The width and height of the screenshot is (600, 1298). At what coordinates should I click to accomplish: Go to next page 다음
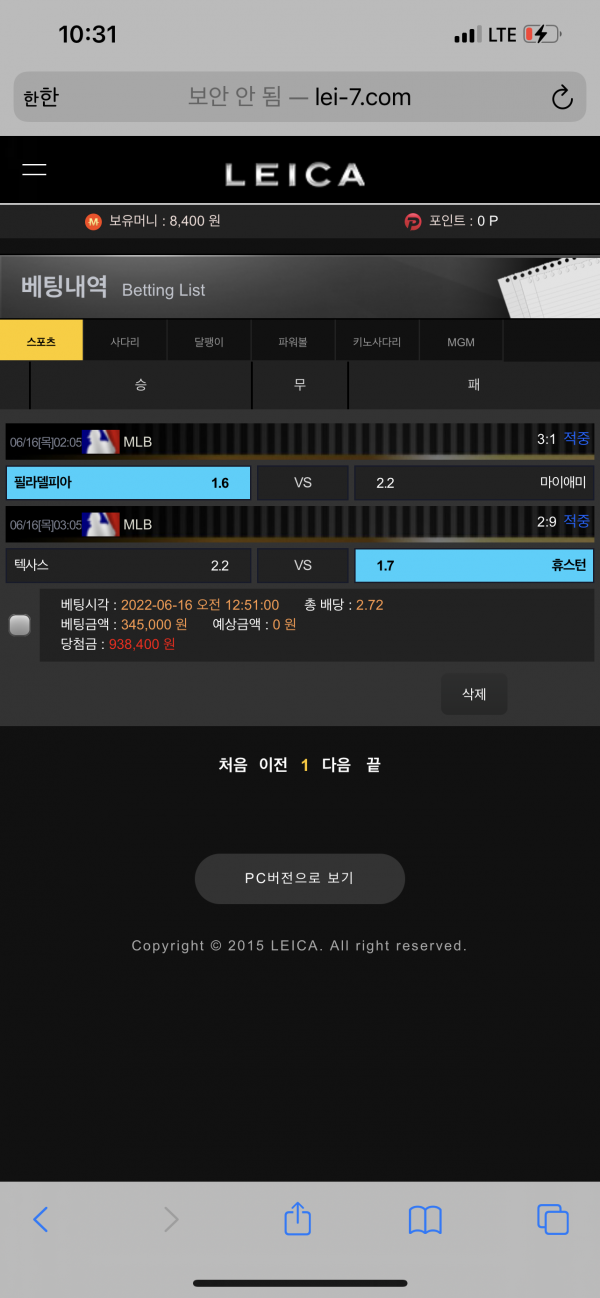(336, 765)
